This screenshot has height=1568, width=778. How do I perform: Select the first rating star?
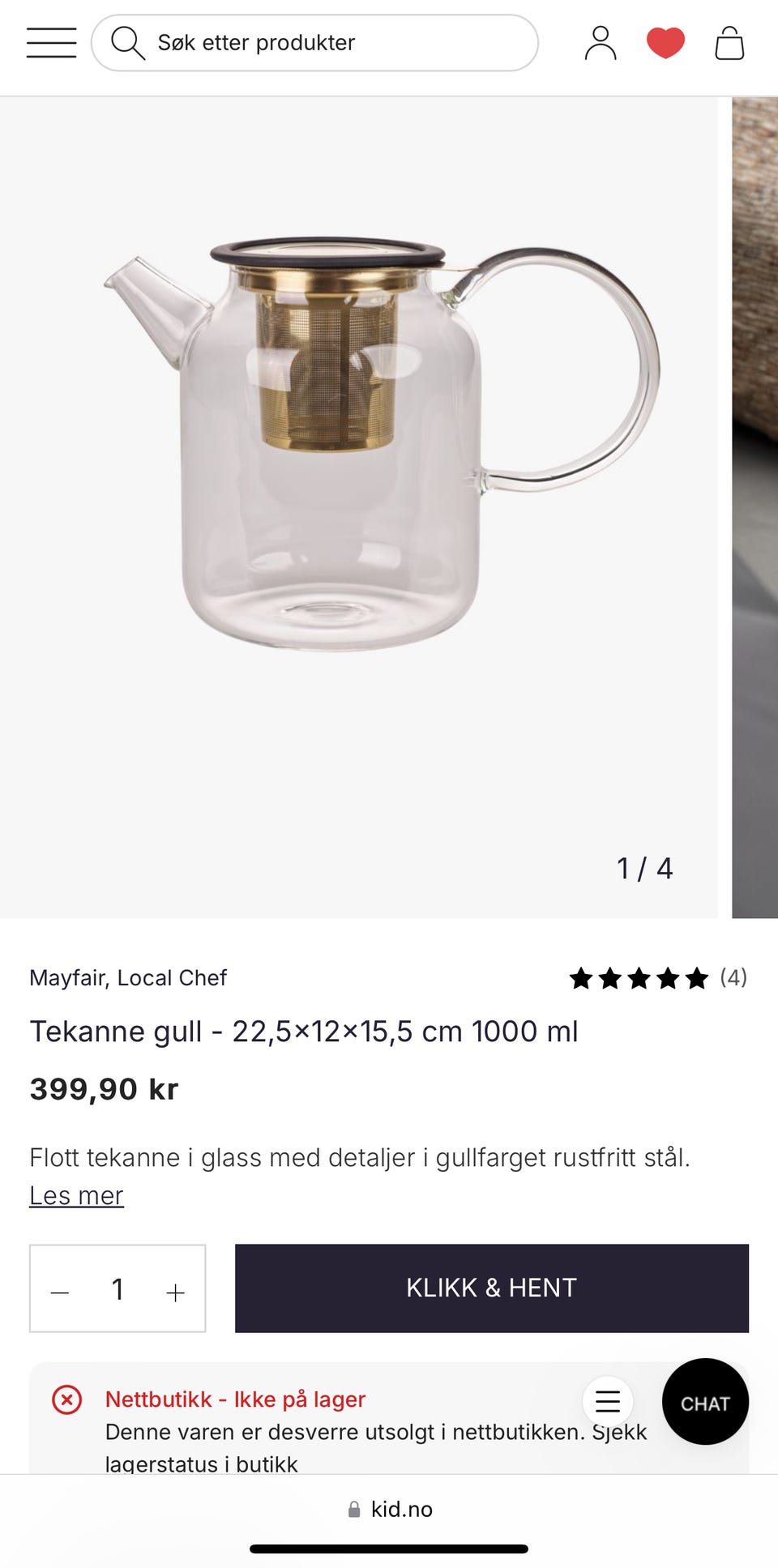[x=580, y=978]
